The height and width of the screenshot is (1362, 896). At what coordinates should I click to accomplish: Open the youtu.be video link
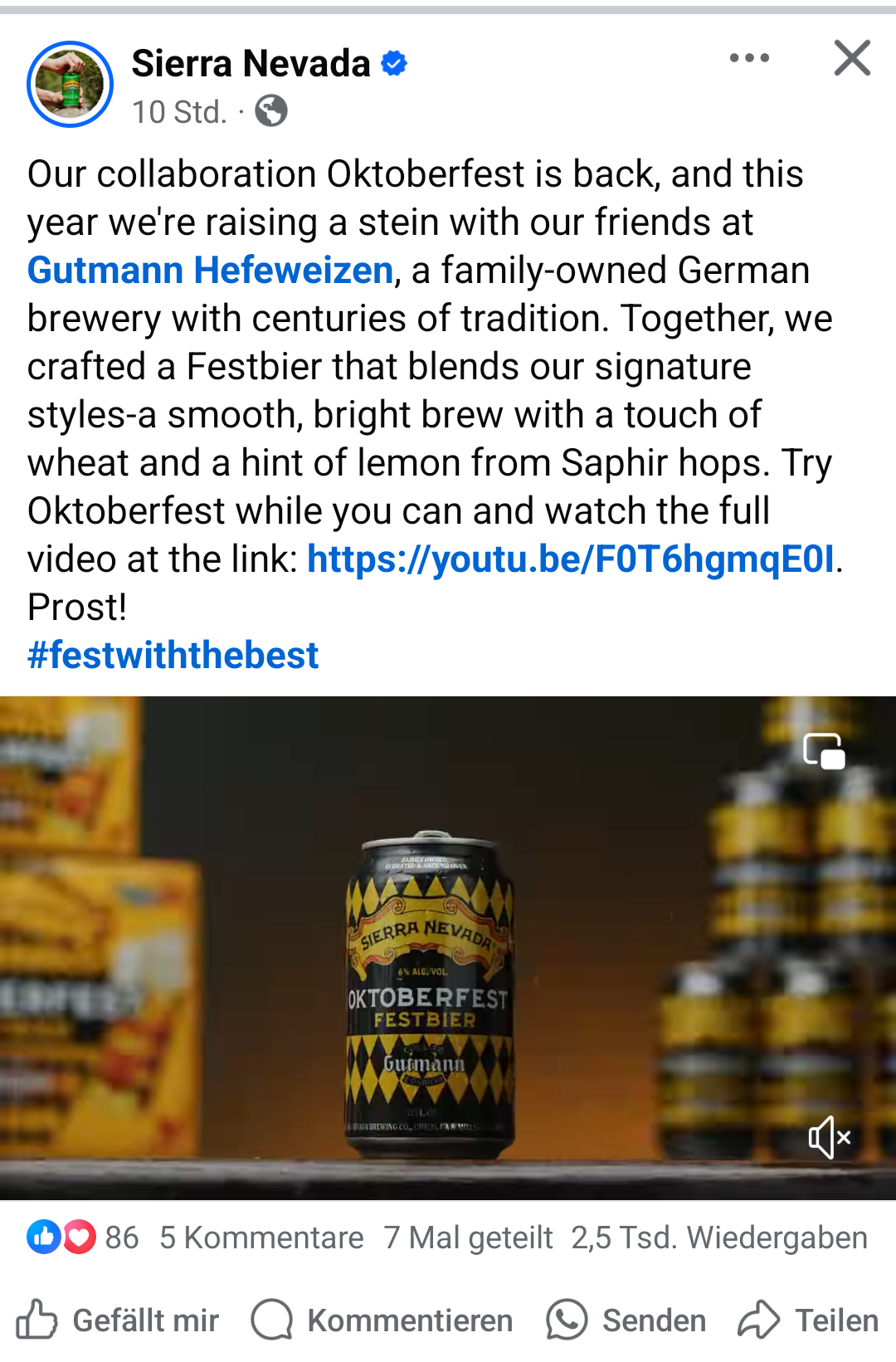[x=570, y=559]
